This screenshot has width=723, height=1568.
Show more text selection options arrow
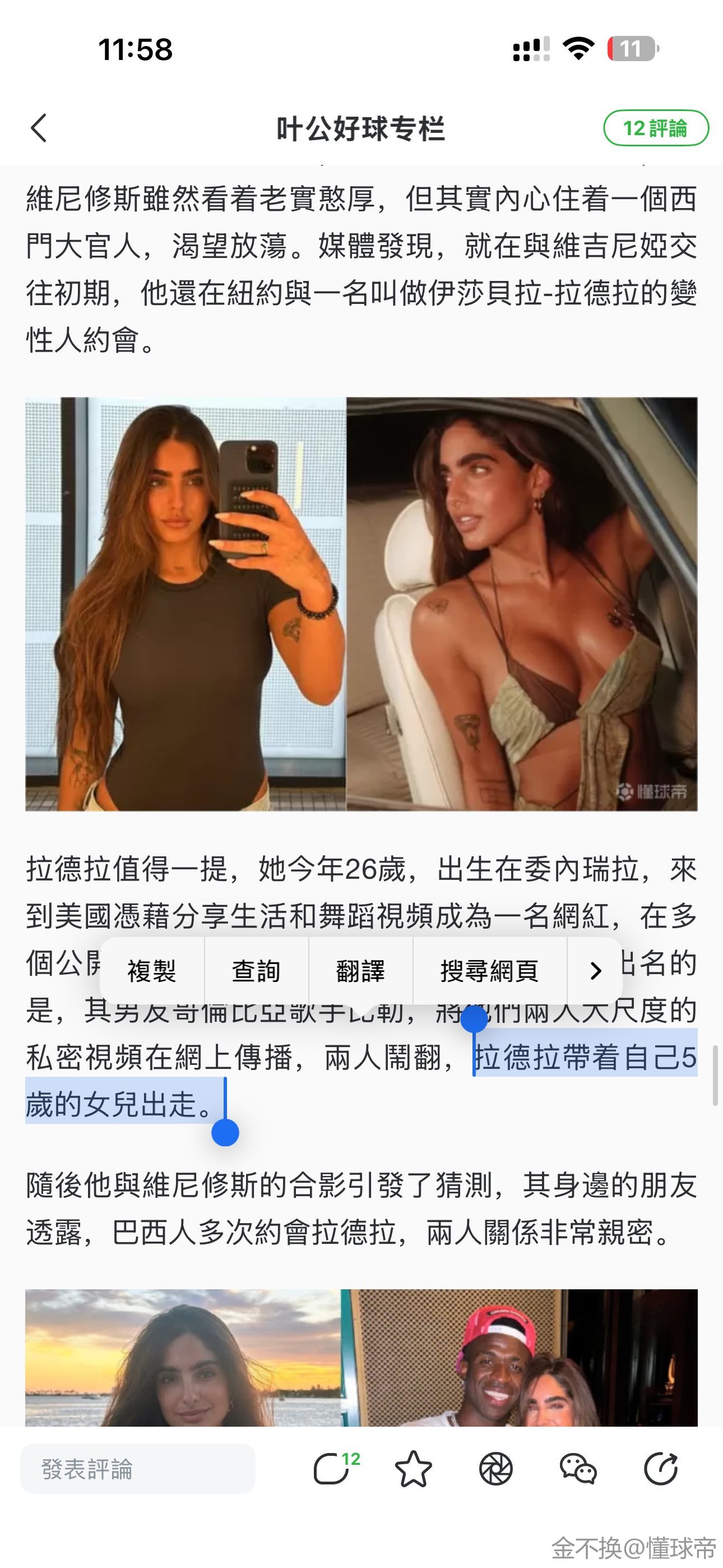[595, 971]
